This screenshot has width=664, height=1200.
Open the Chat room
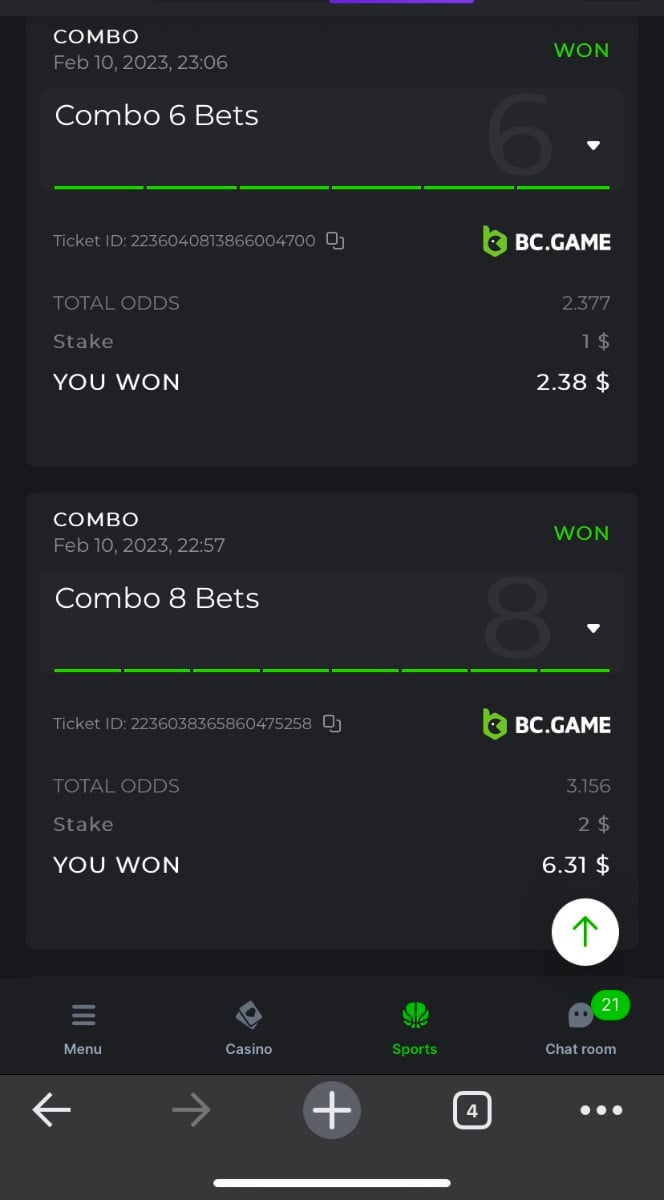[580, 1029]
